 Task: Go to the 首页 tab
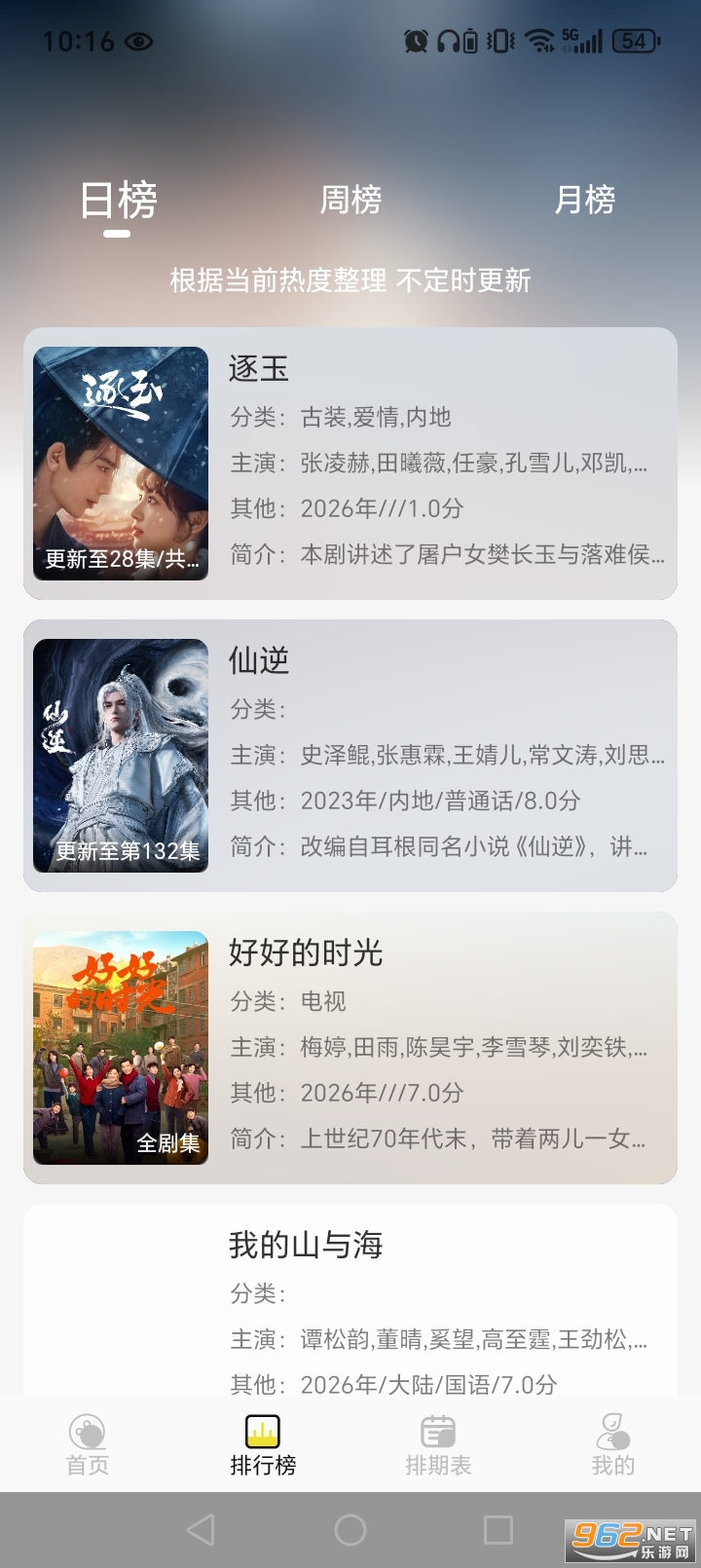(88, 1444)
